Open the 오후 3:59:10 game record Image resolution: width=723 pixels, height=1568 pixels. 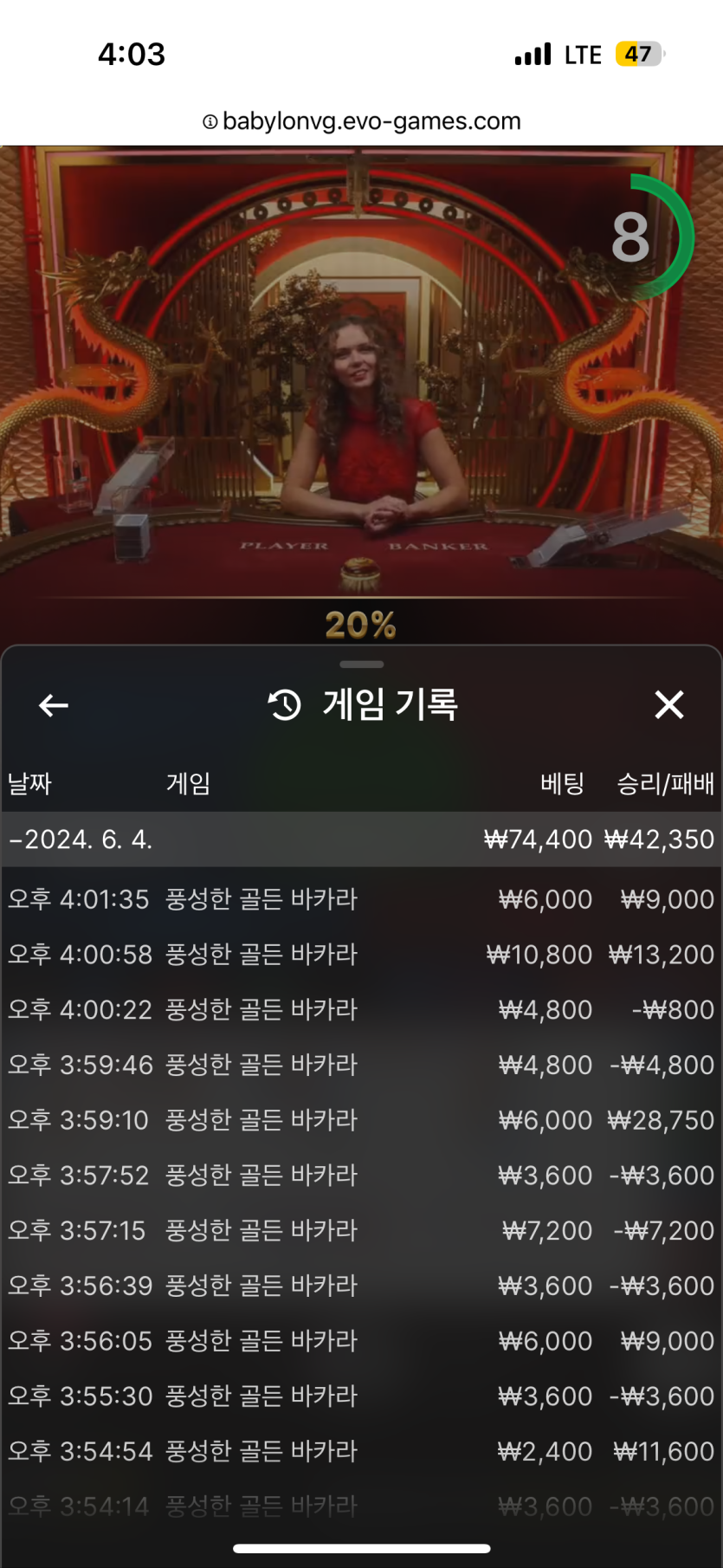point(361,1120)
